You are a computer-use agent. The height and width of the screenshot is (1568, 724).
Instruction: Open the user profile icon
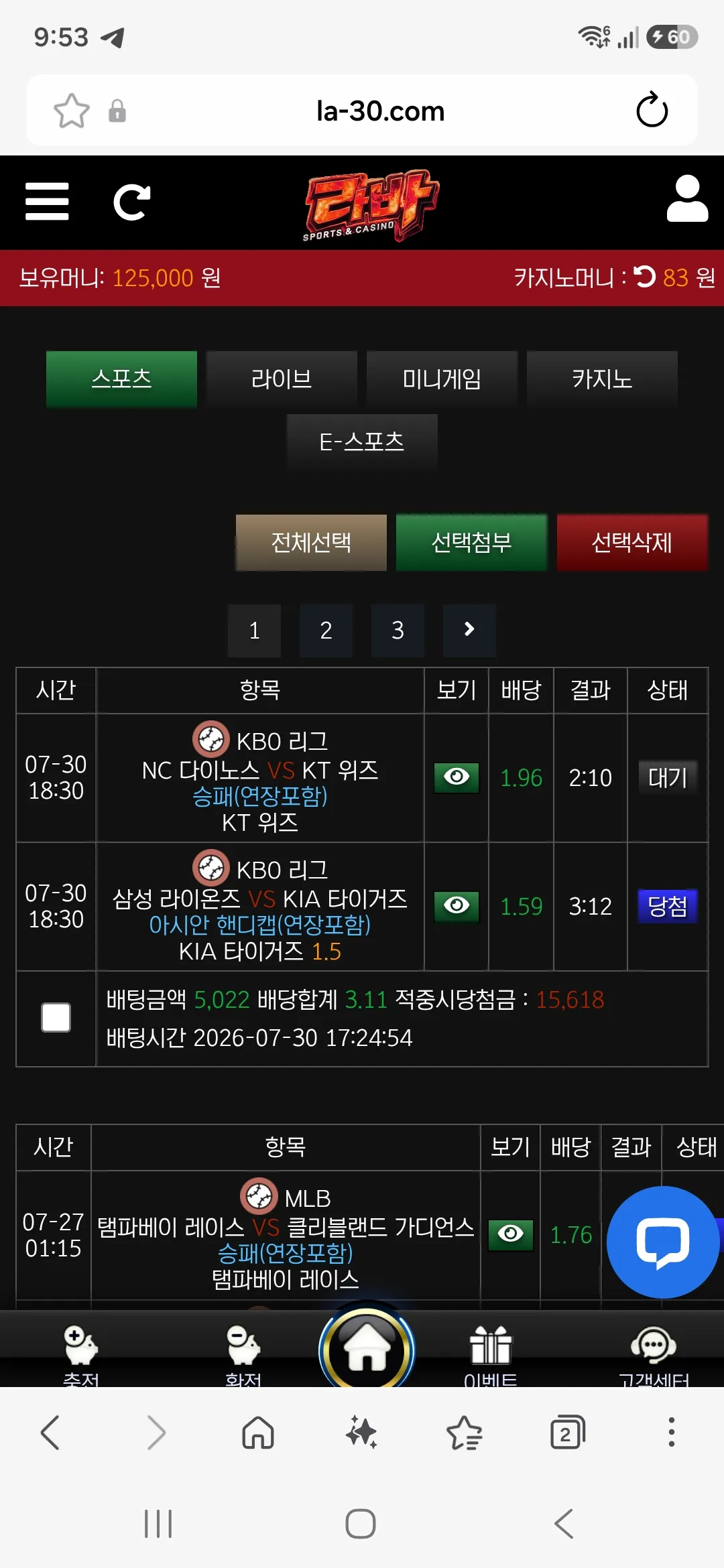687,199
